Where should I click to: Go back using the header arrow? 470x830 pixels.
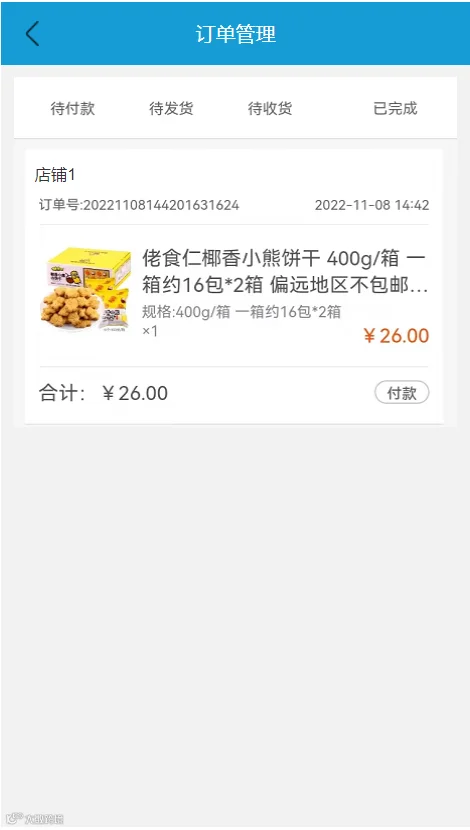32,34
